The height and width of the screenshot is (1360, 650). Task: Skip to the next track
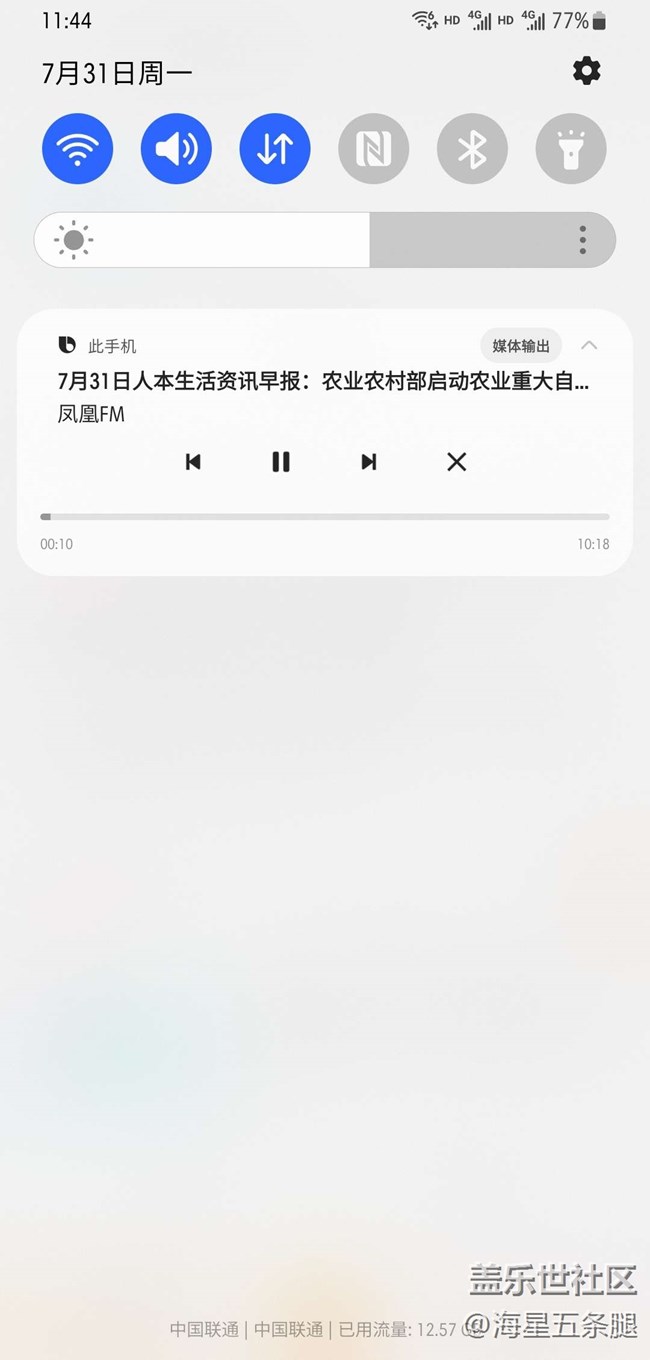(x=369, y=461)
